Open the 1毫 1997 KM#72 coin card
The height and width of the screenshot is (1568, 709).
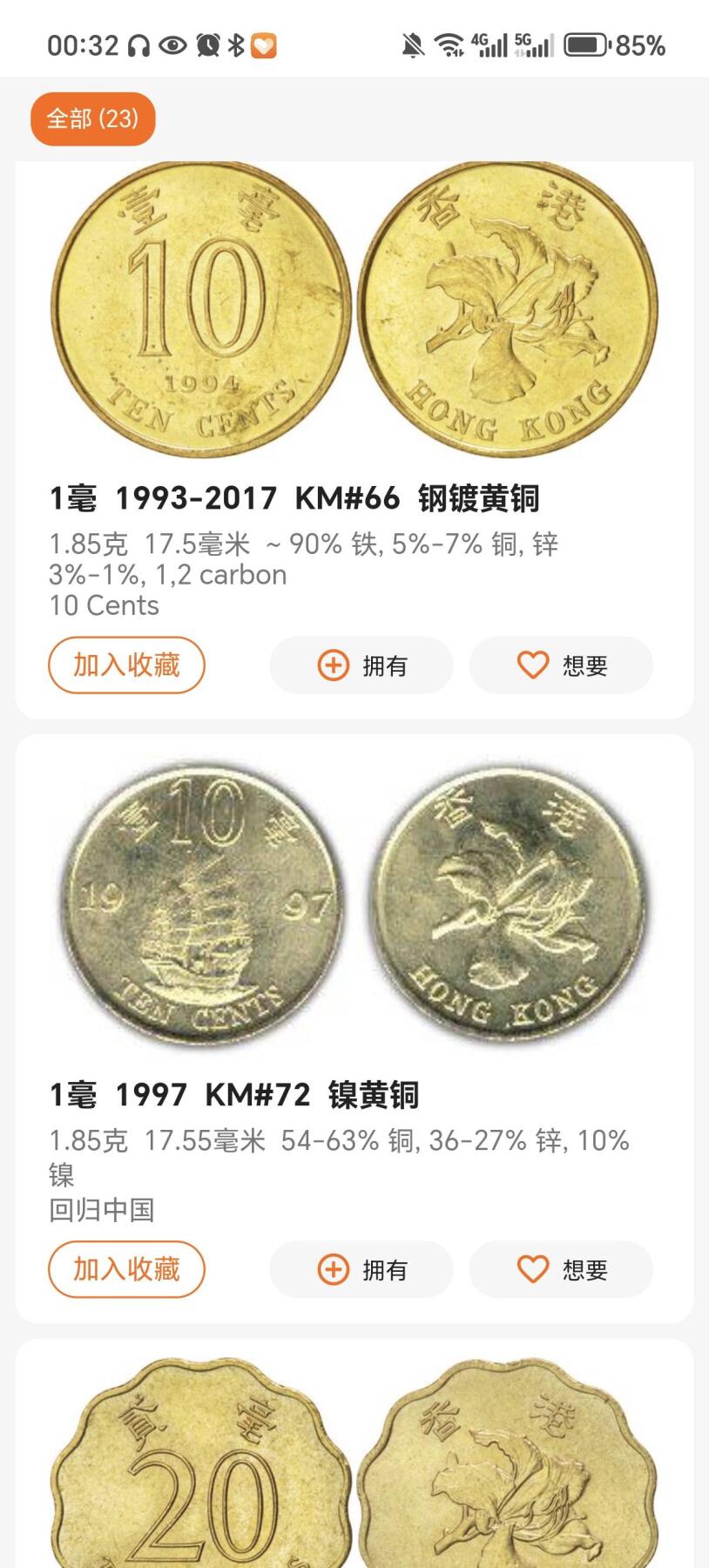(235, 1095)
